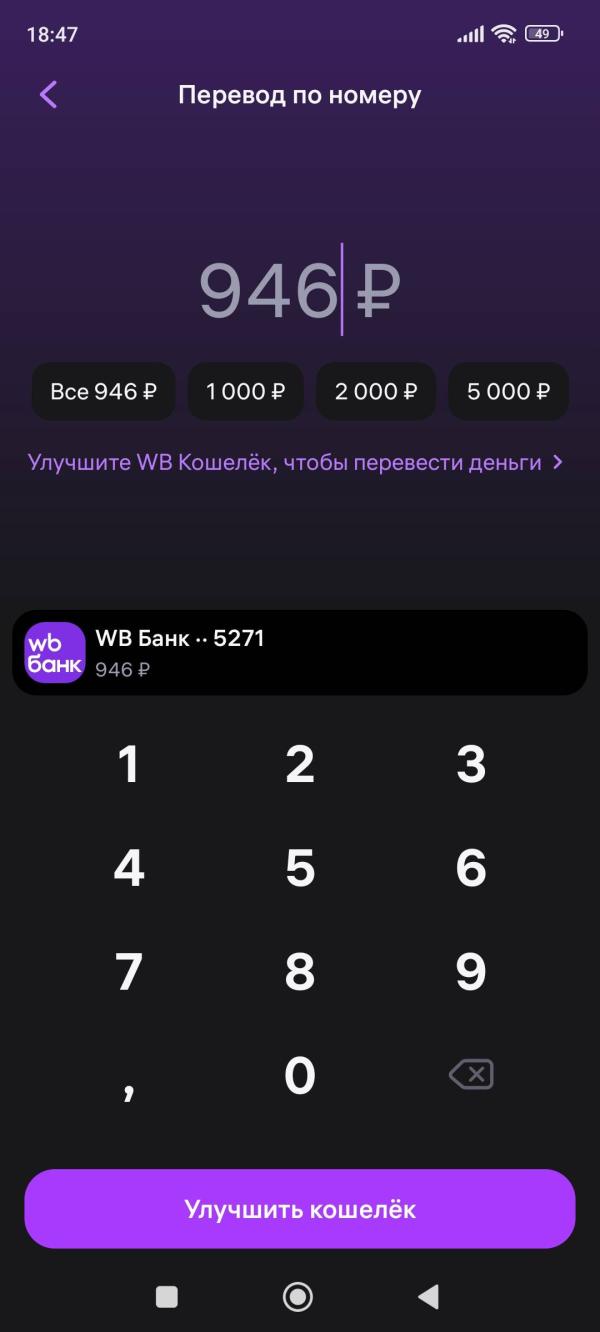Tap digit 0 on the keypad
This screenshot has height=1332, width=600.
(300, 1076)
